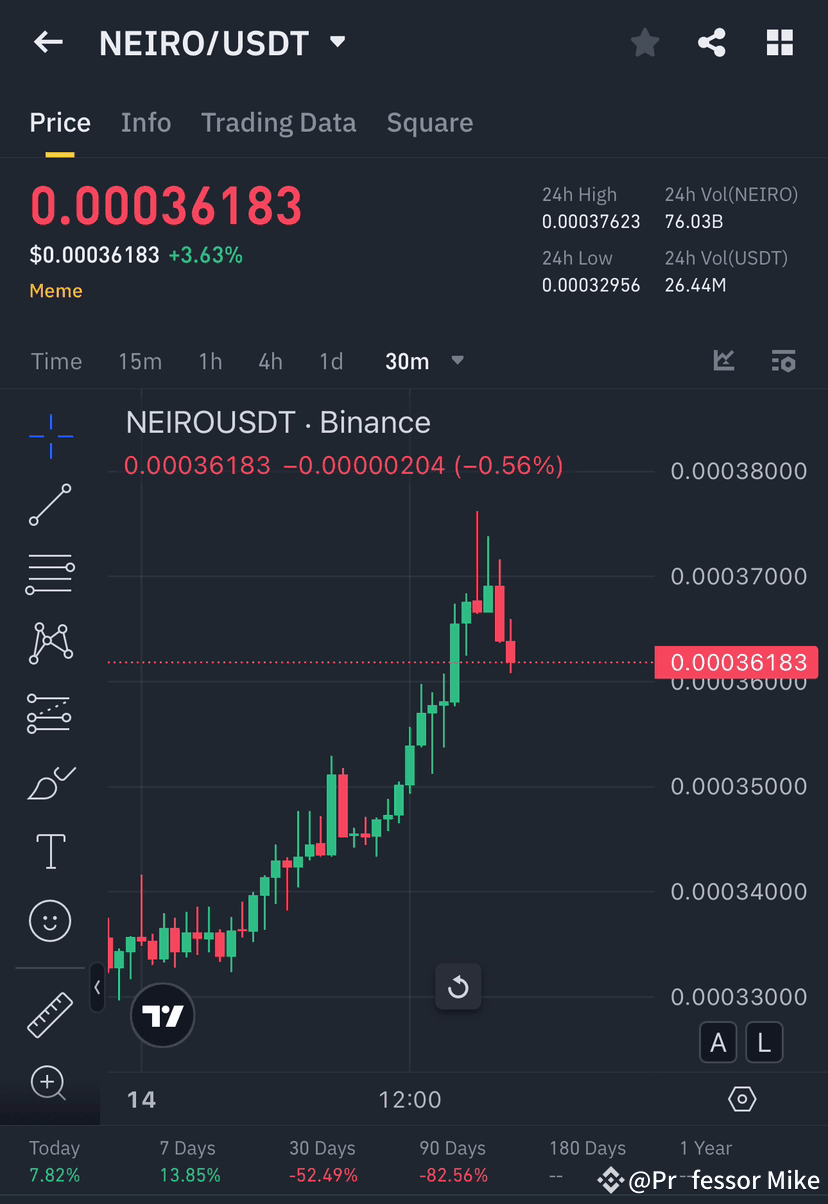
Task: Toggle auto scale with the A button
Action: (x=718, y=1042)
